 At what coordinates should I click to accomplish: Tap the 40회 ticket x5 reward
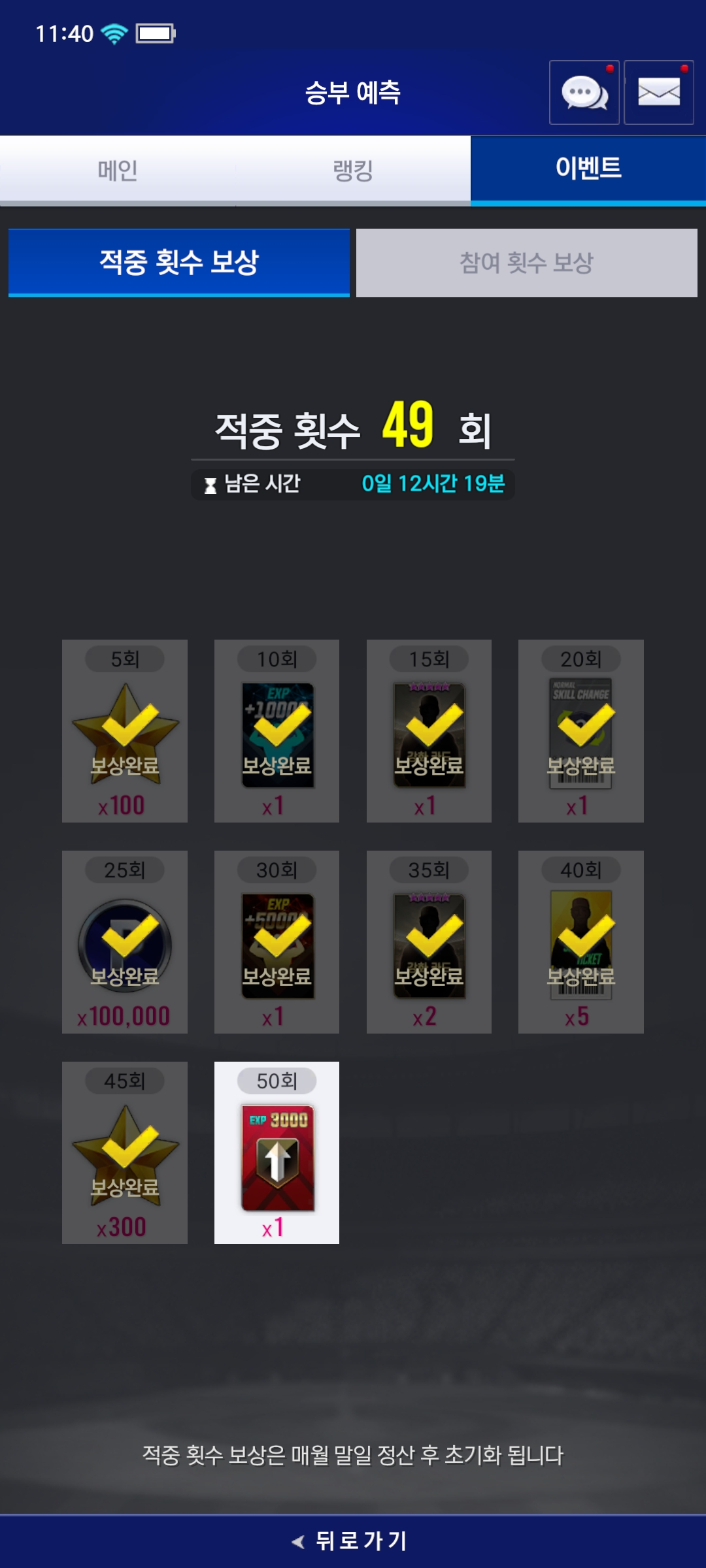[580, 942]
